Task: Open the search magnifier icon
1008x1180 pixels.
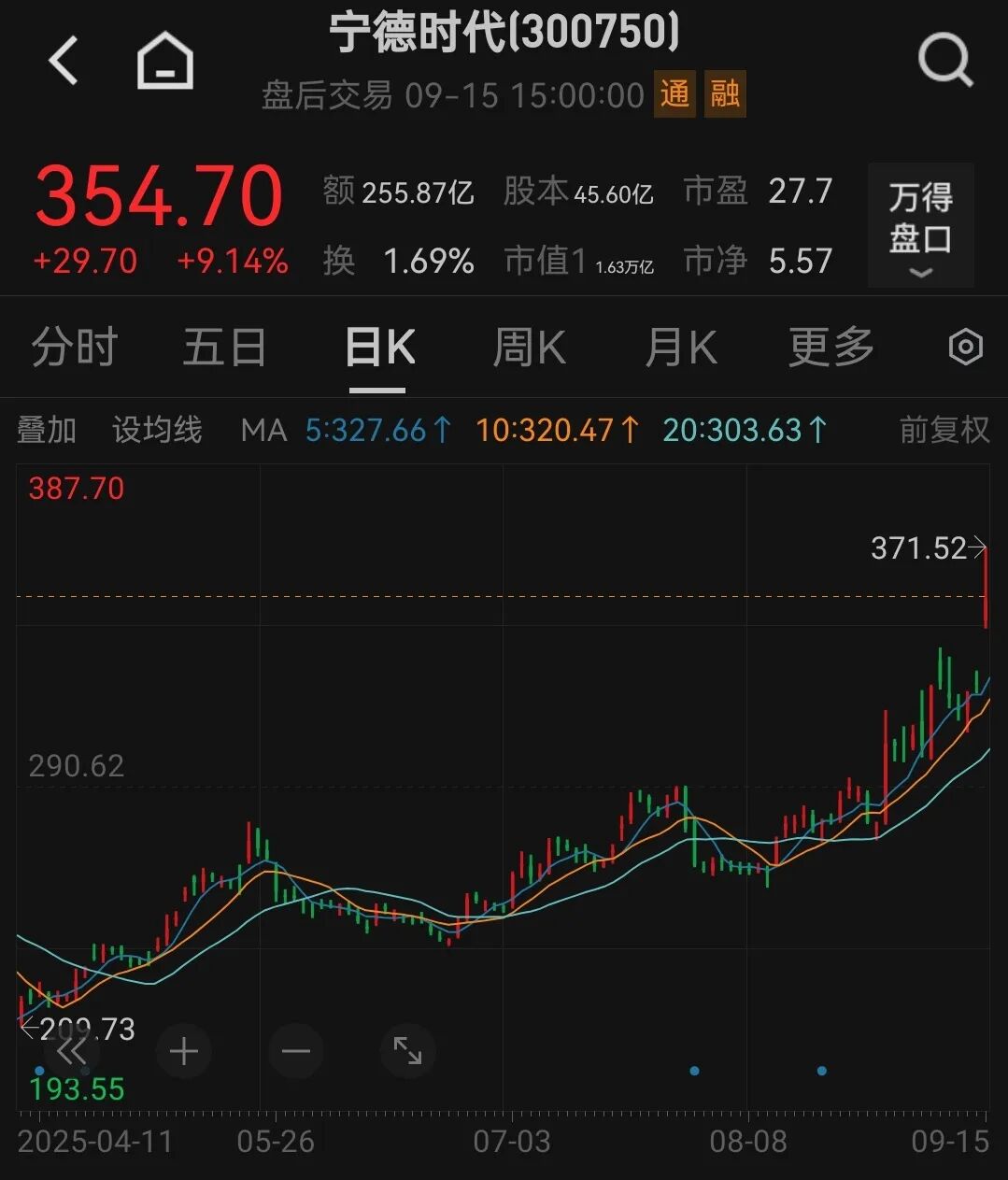Action: [946, 59]
